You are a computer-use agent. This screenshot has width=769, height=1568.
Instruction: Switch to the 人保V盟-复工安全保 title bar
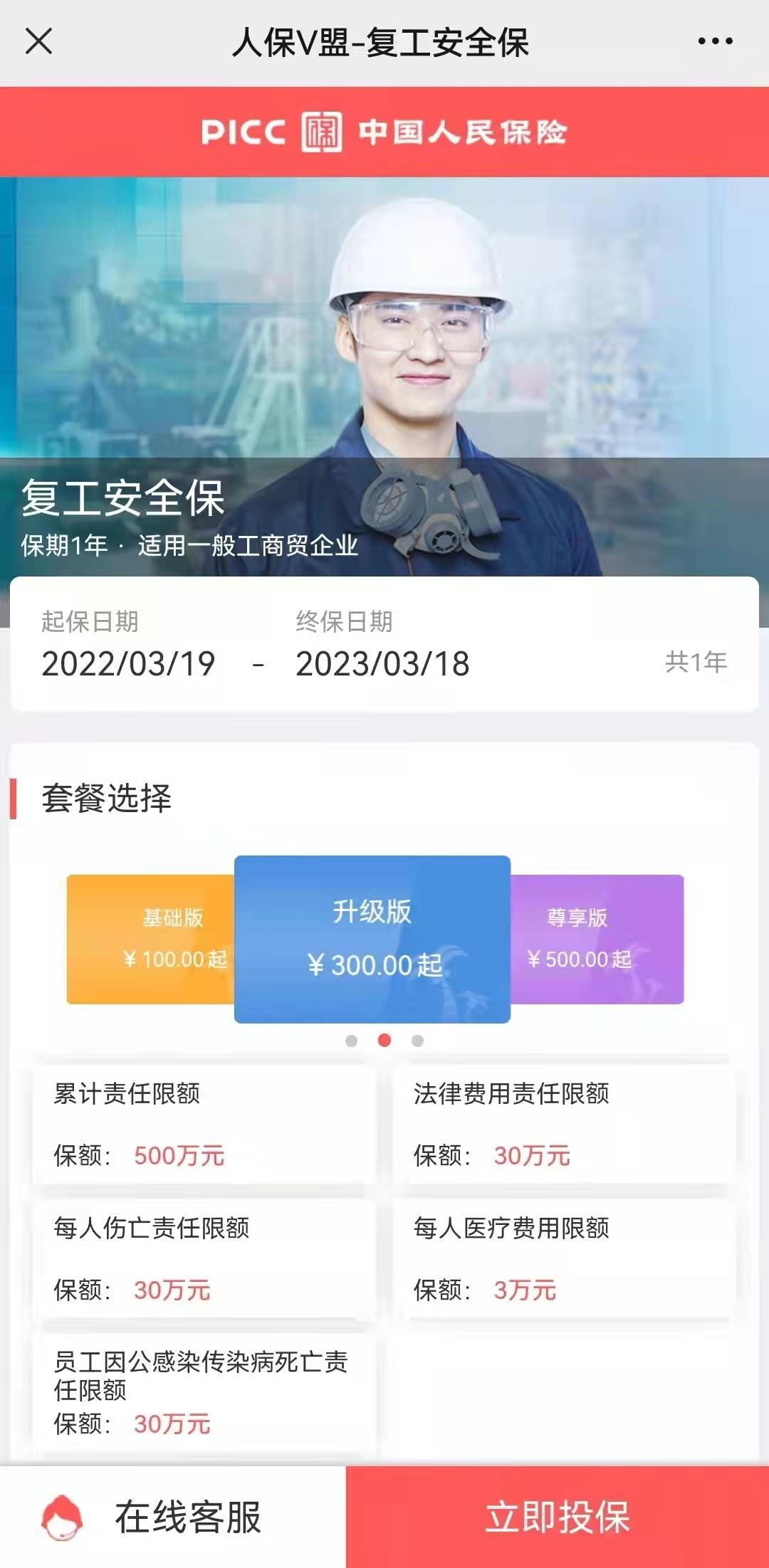point(384,43)
